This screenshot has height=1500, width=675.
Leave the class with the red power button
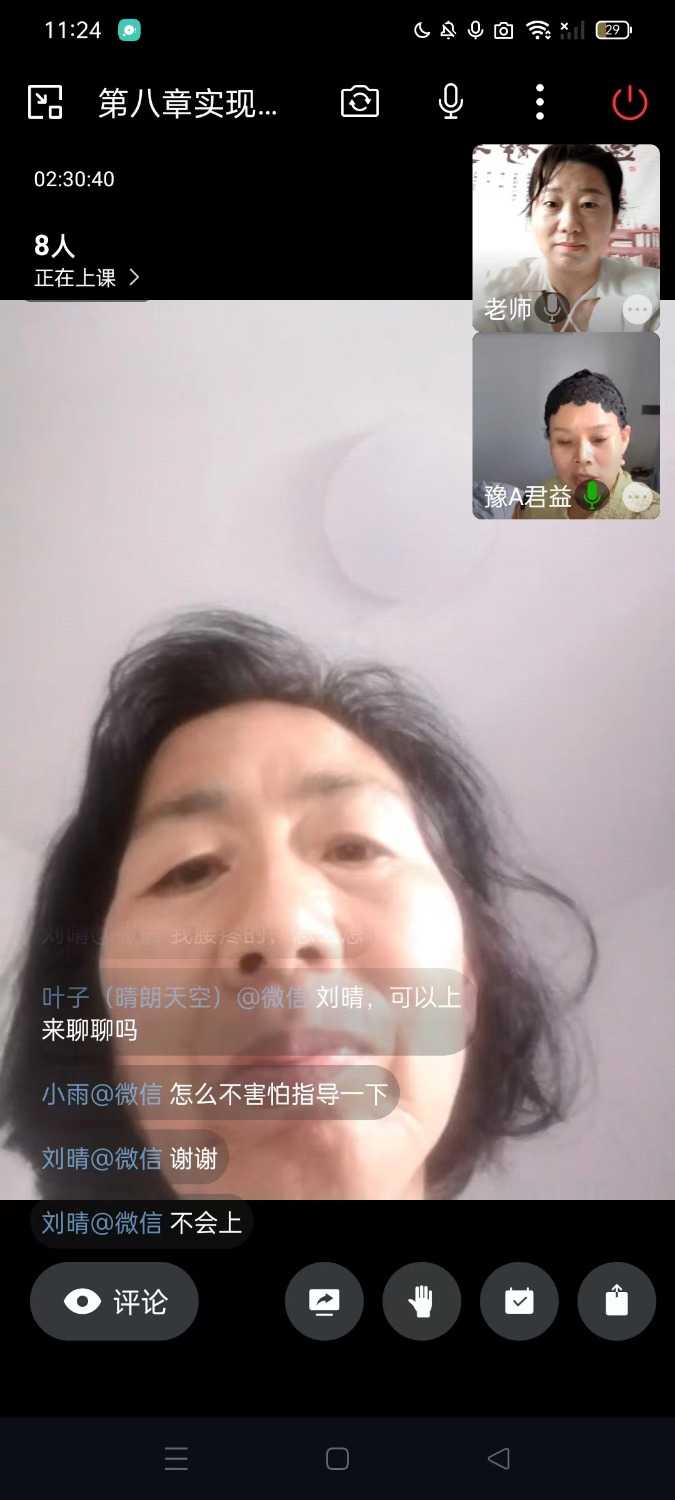(x=630, y=102)
